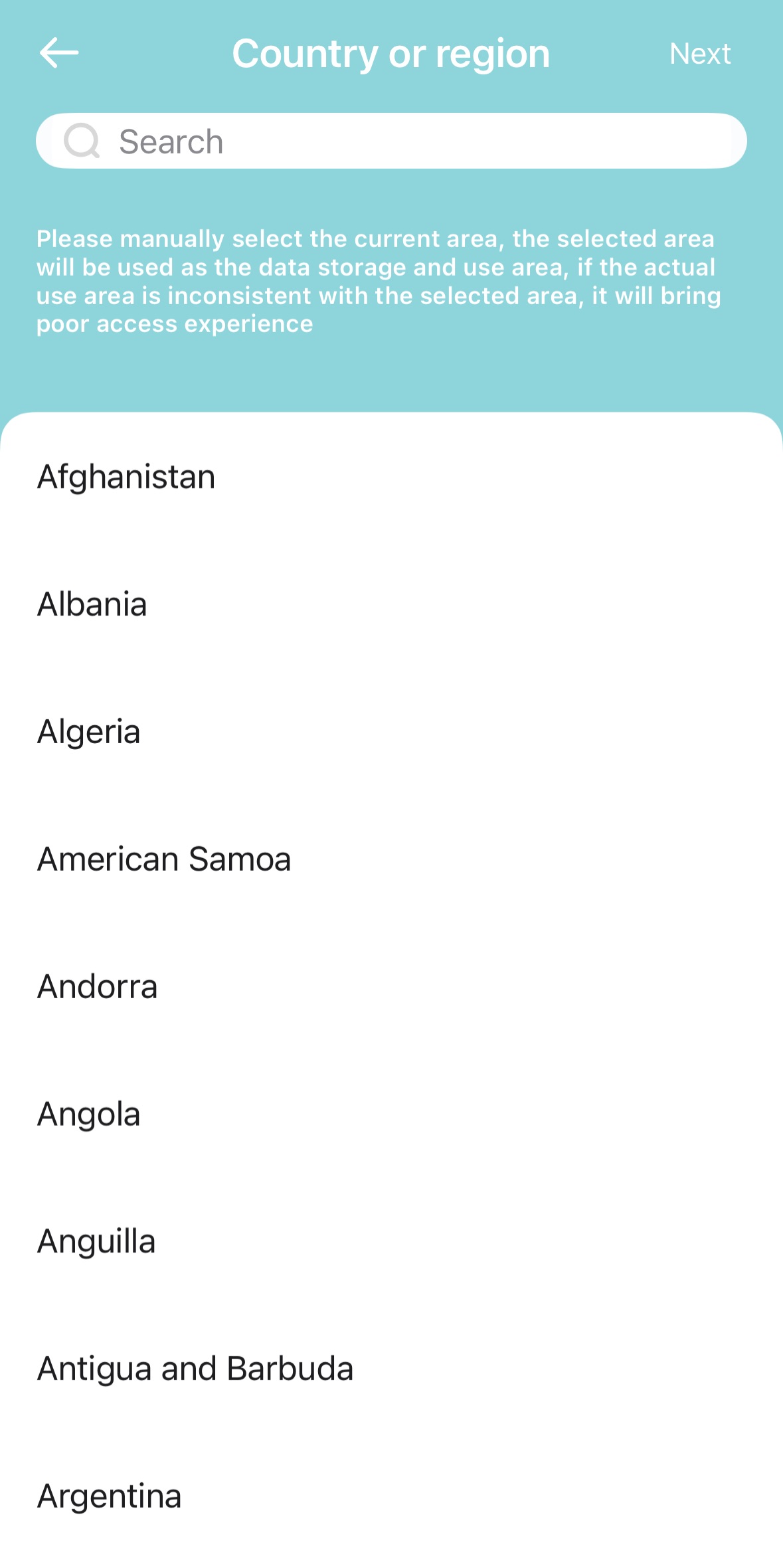
Task: Select Afghanistan from the list
Action: [391, 477]
